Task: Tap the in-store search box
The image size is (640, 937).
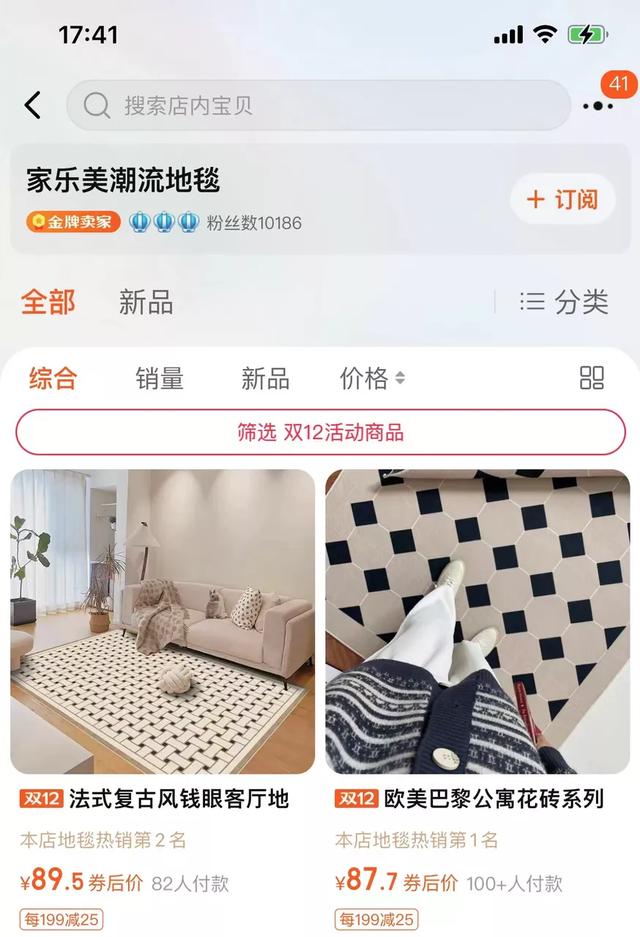Action: (318, 105)
